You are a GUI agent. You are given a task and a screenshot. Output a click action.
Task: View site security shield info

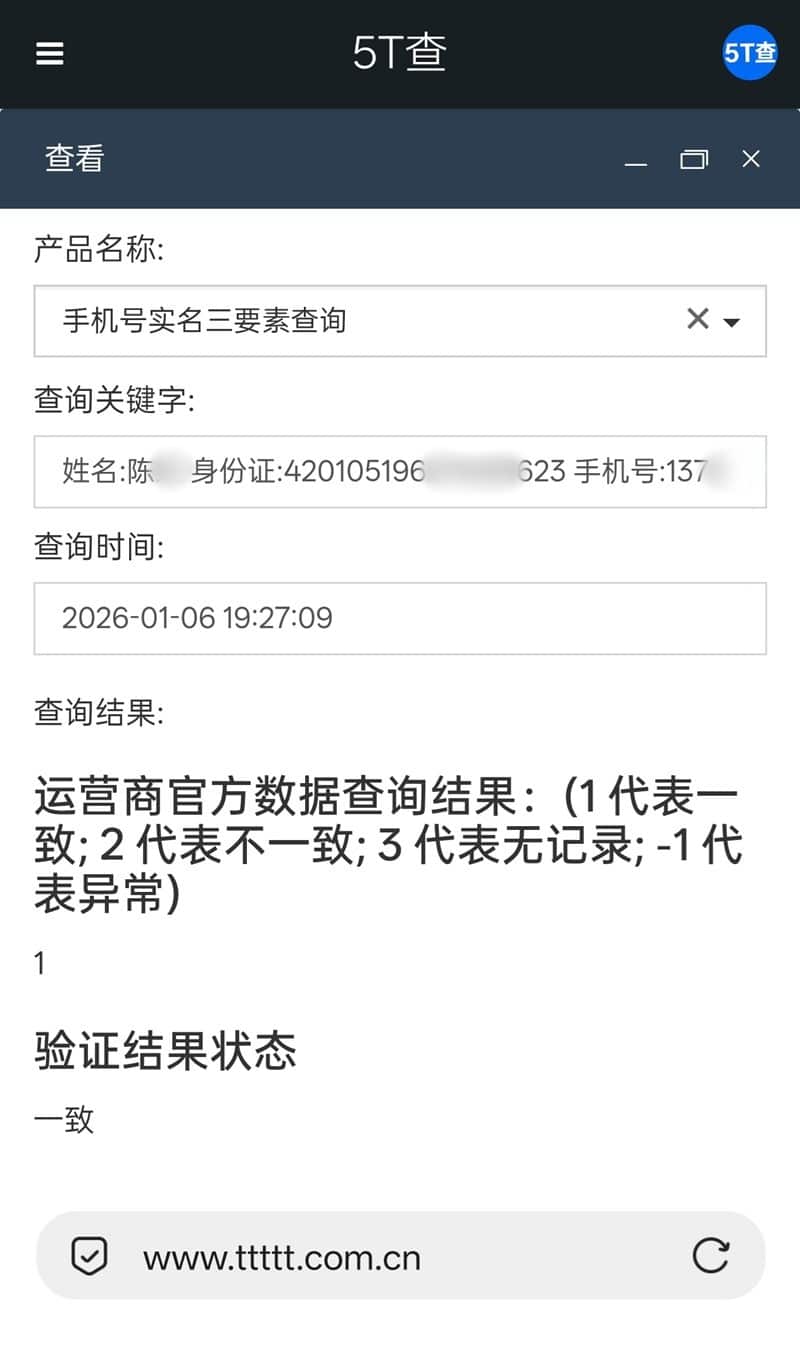[89, 1256]
